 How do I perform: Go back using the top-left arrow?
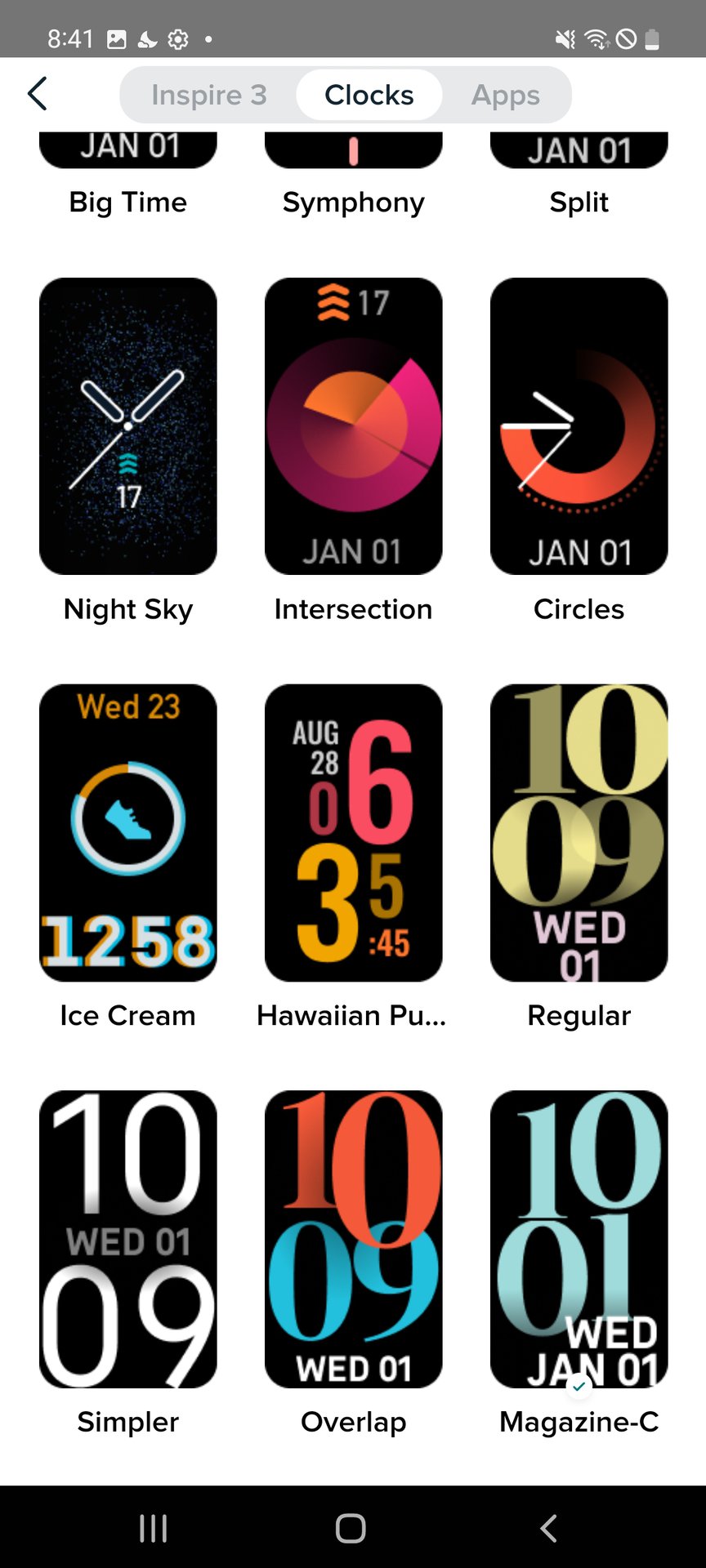click(x=38, y=94)
